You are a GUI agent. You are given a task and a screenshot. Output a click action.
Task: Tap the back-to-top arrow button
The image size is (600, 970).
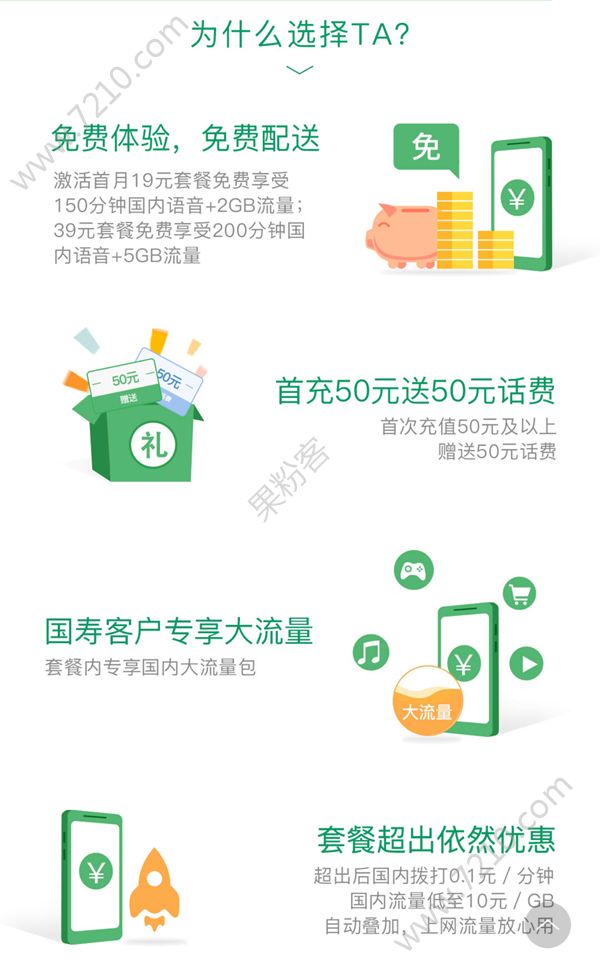tap(548, 926)
